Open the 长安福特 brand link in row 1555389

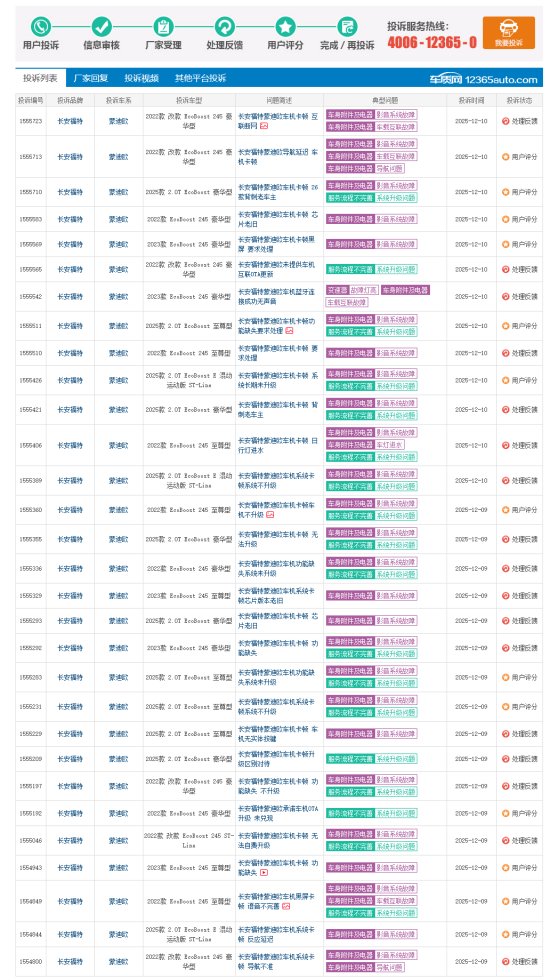[70, 481]
